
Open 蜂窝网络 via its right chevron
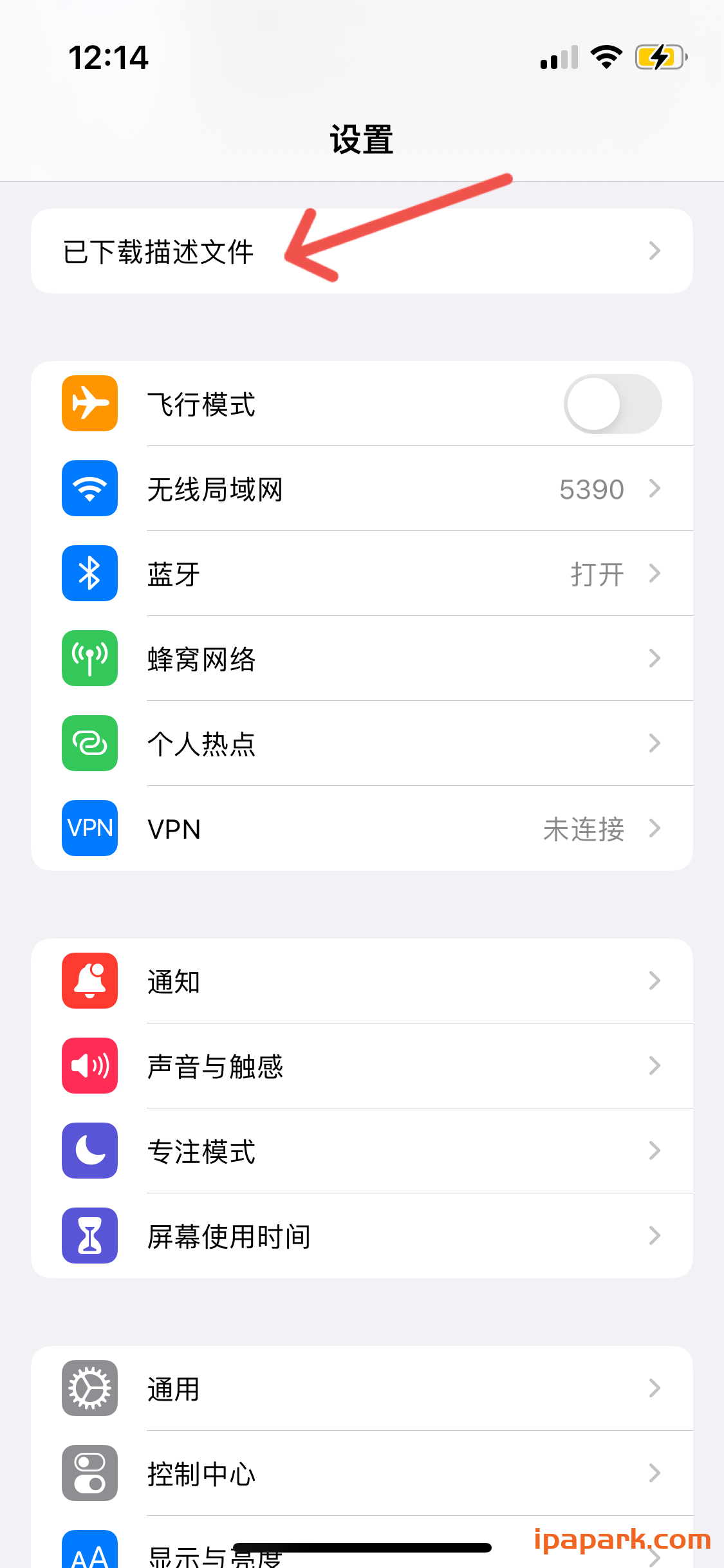coord(654,658)
